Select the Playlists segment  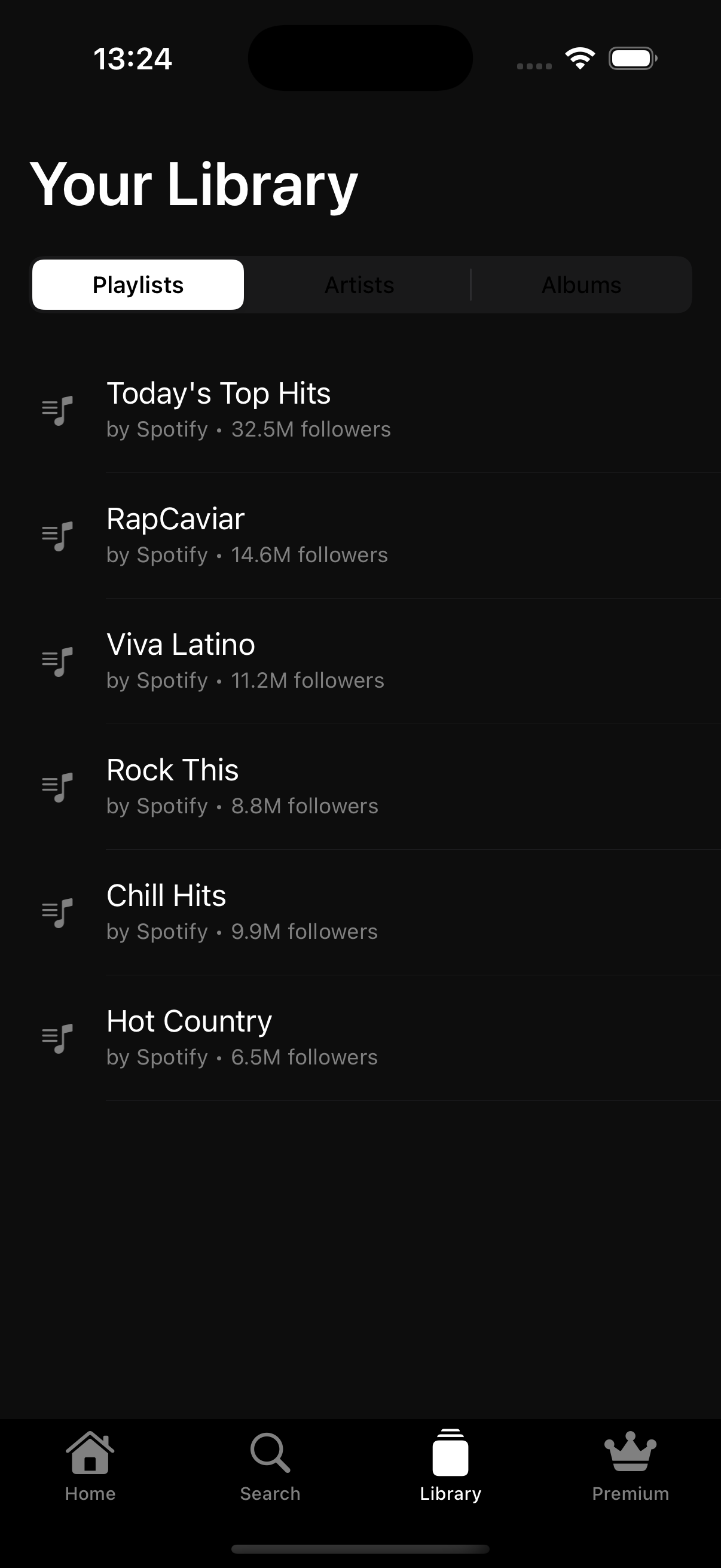pyautogui.click(x=138, y=285)
